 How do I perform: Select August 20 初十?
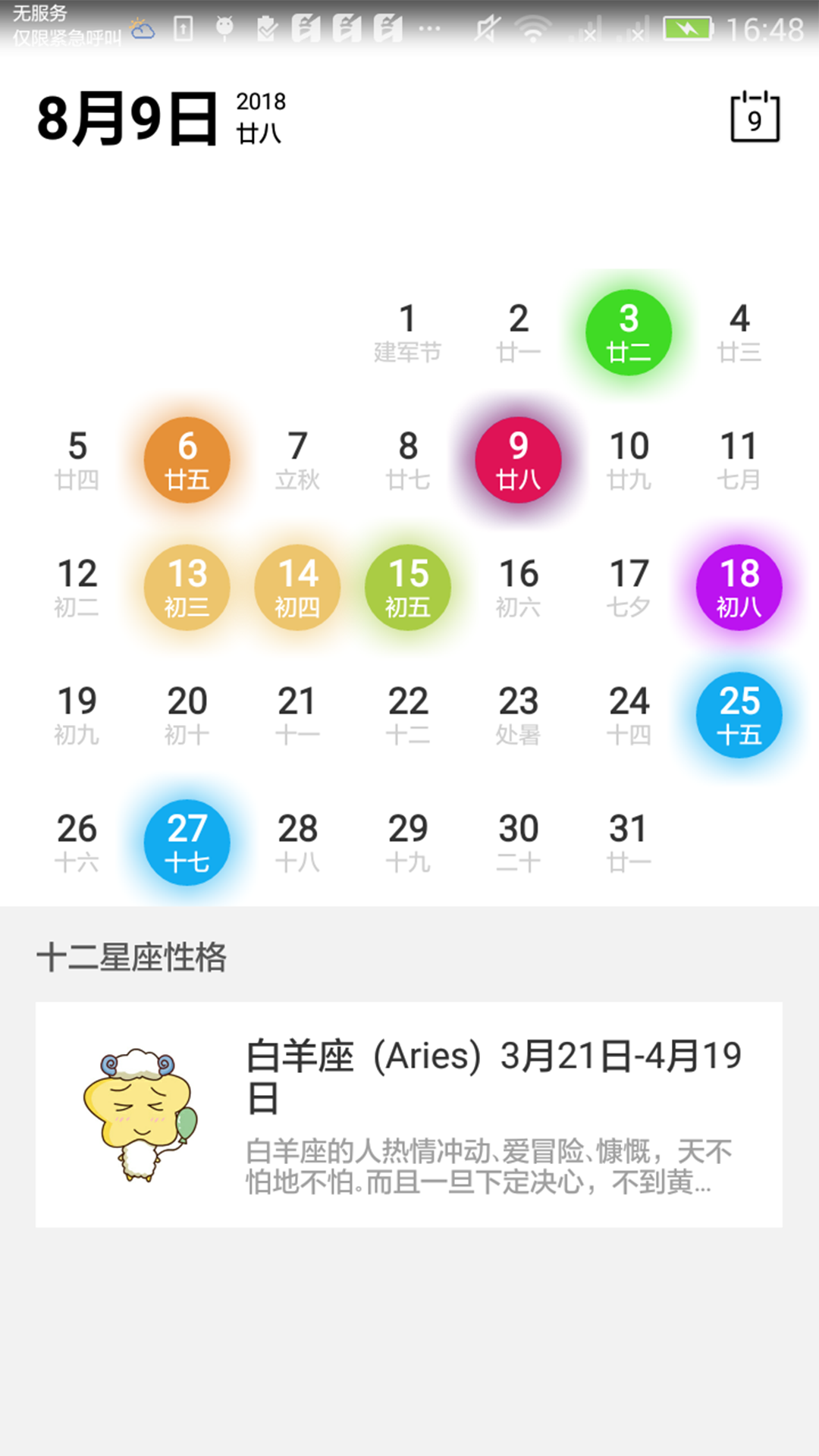click(x=187, y=715)
